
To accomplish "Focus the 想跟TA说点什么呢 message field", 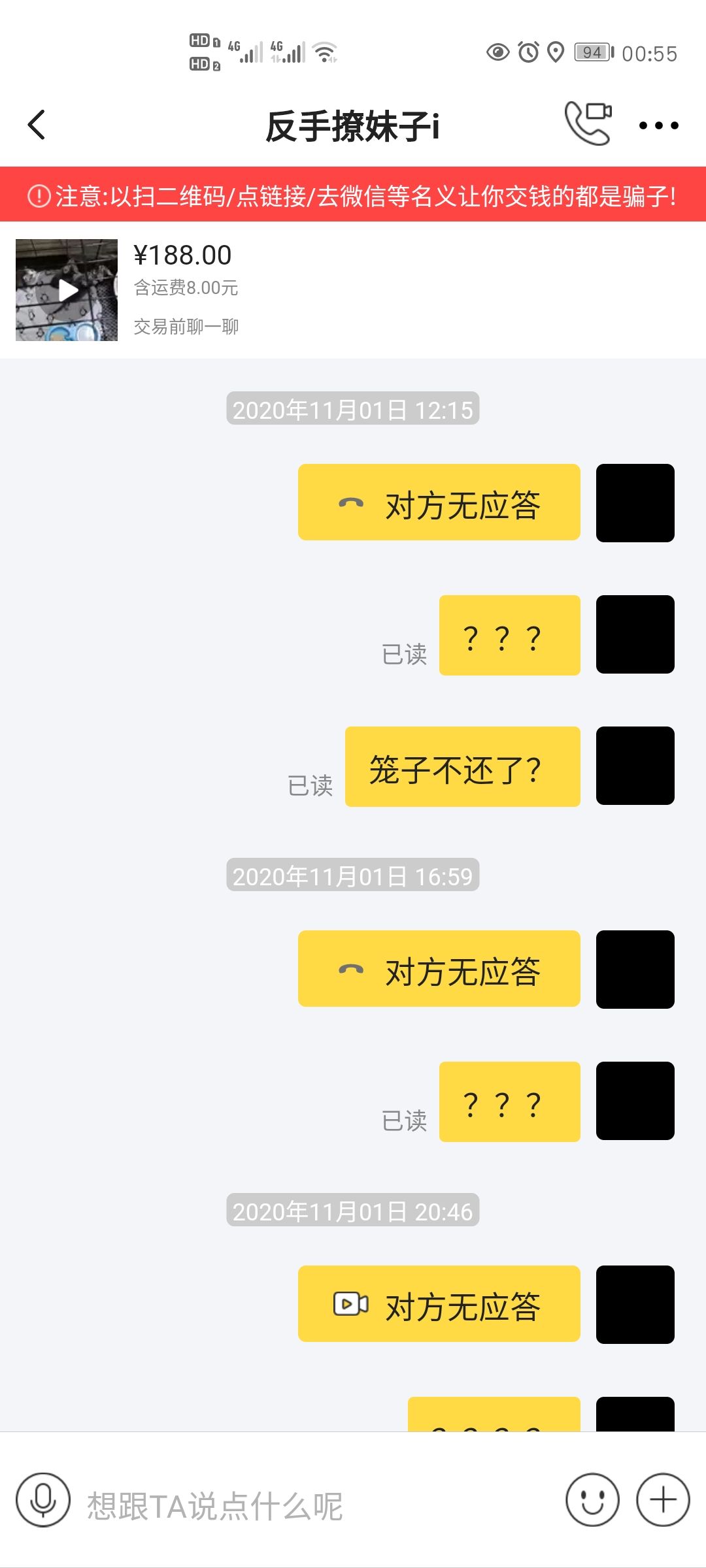I will click(x=314, y=1505).
